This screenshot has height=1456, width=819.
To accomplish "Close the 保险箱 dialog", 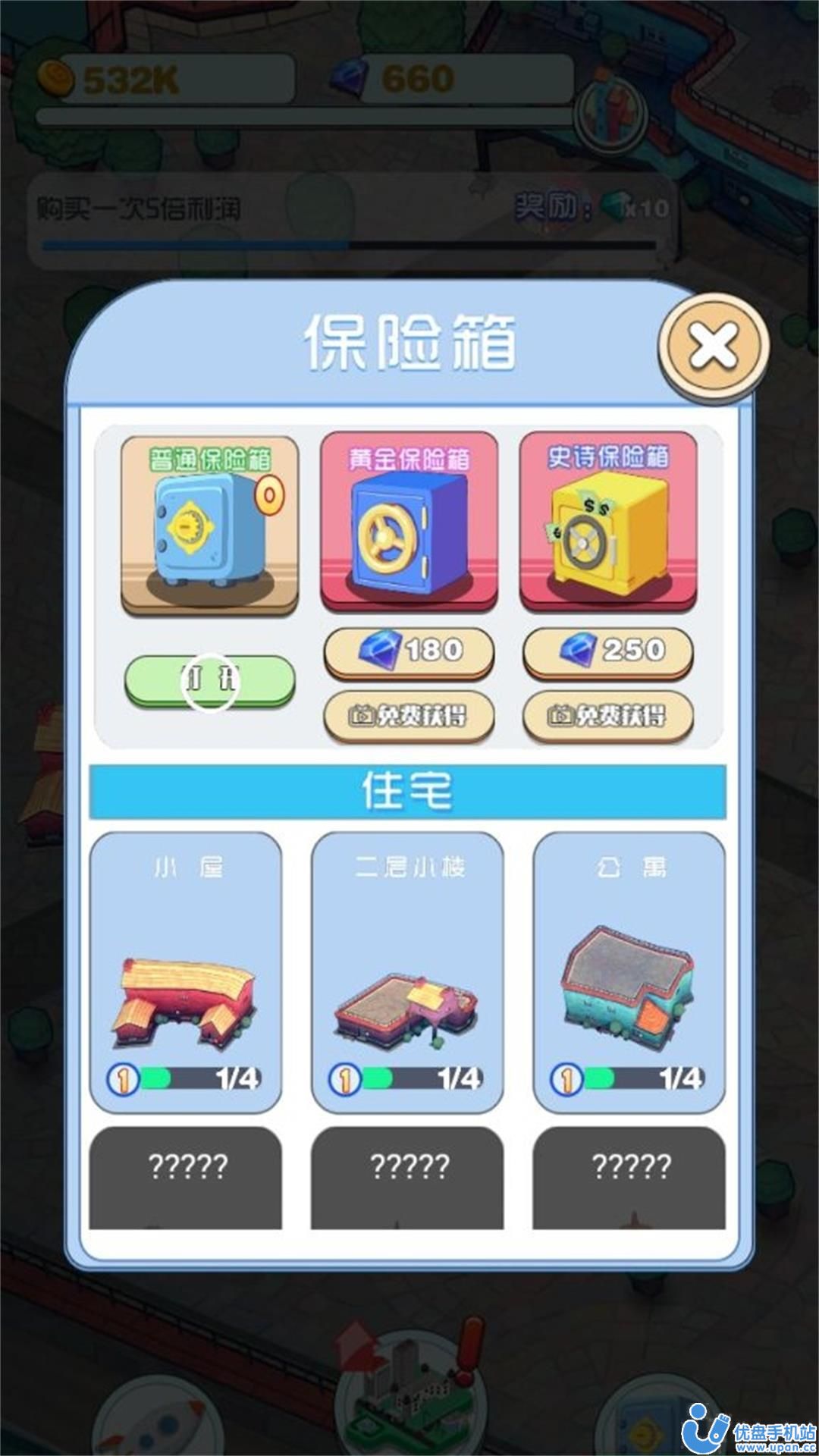I will coord(713,347).
